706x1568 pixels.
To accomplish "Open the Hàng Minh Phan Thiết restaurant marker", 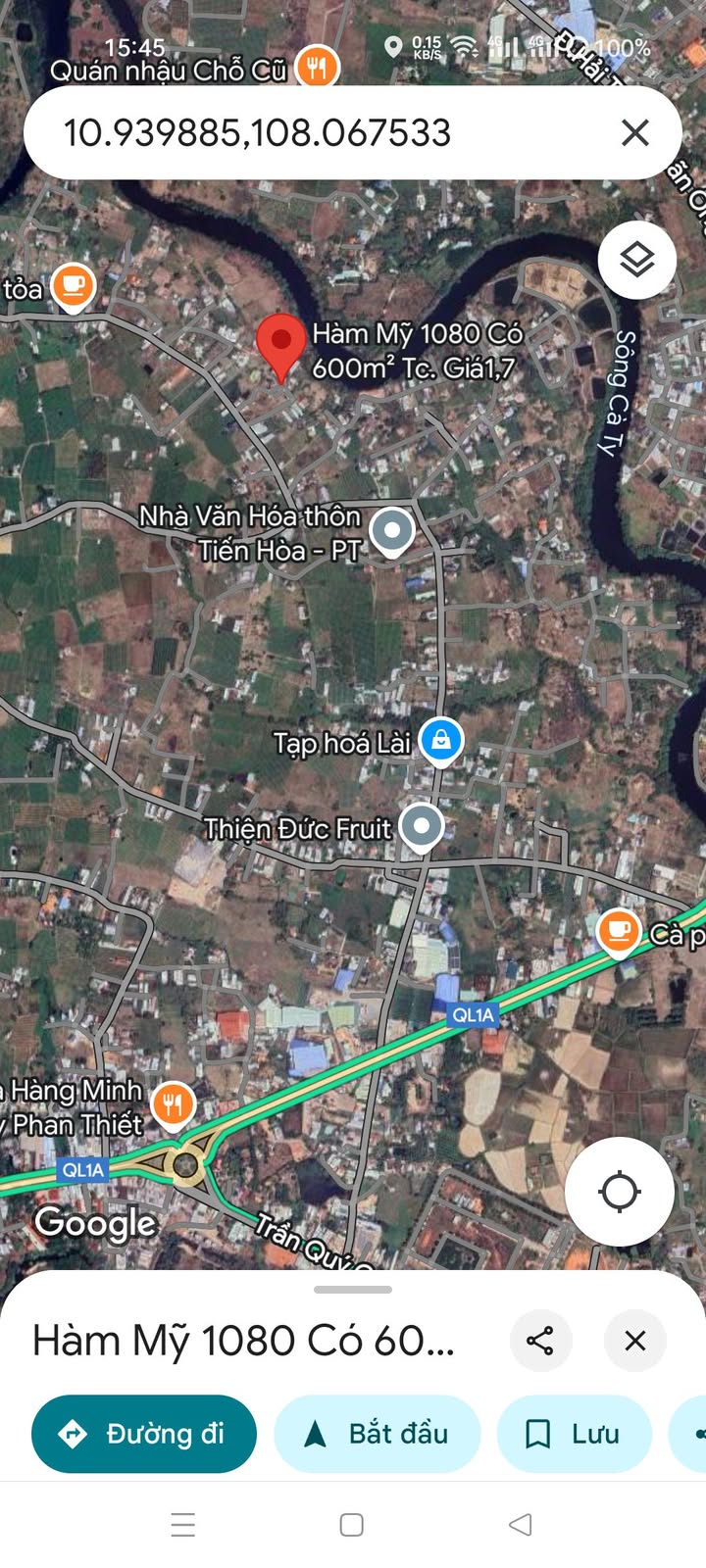I will pos(174,1105).
